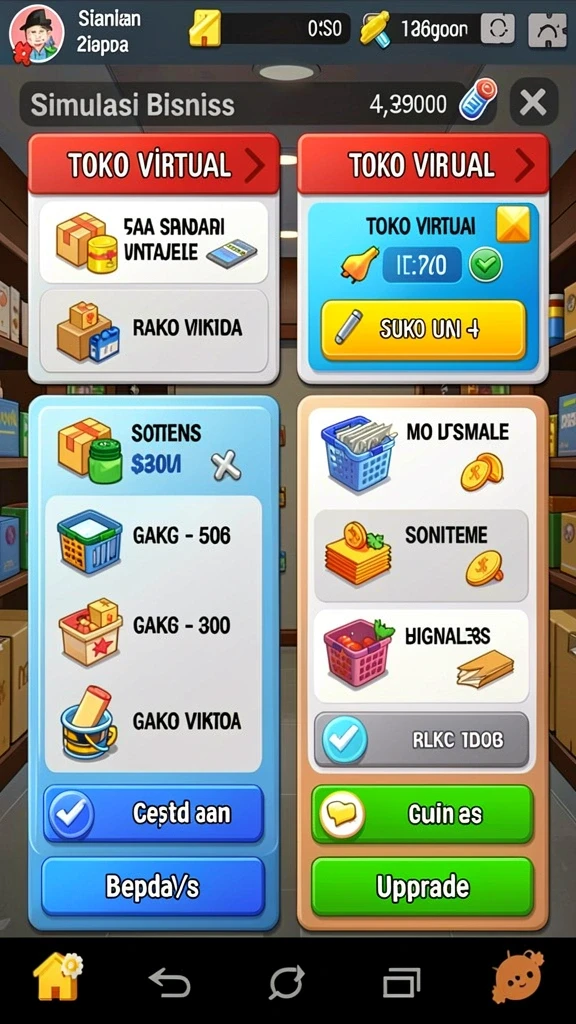576x1024 pixels.
Task: Select the GAKG - 300 item
Action: (x=153, y=626)
